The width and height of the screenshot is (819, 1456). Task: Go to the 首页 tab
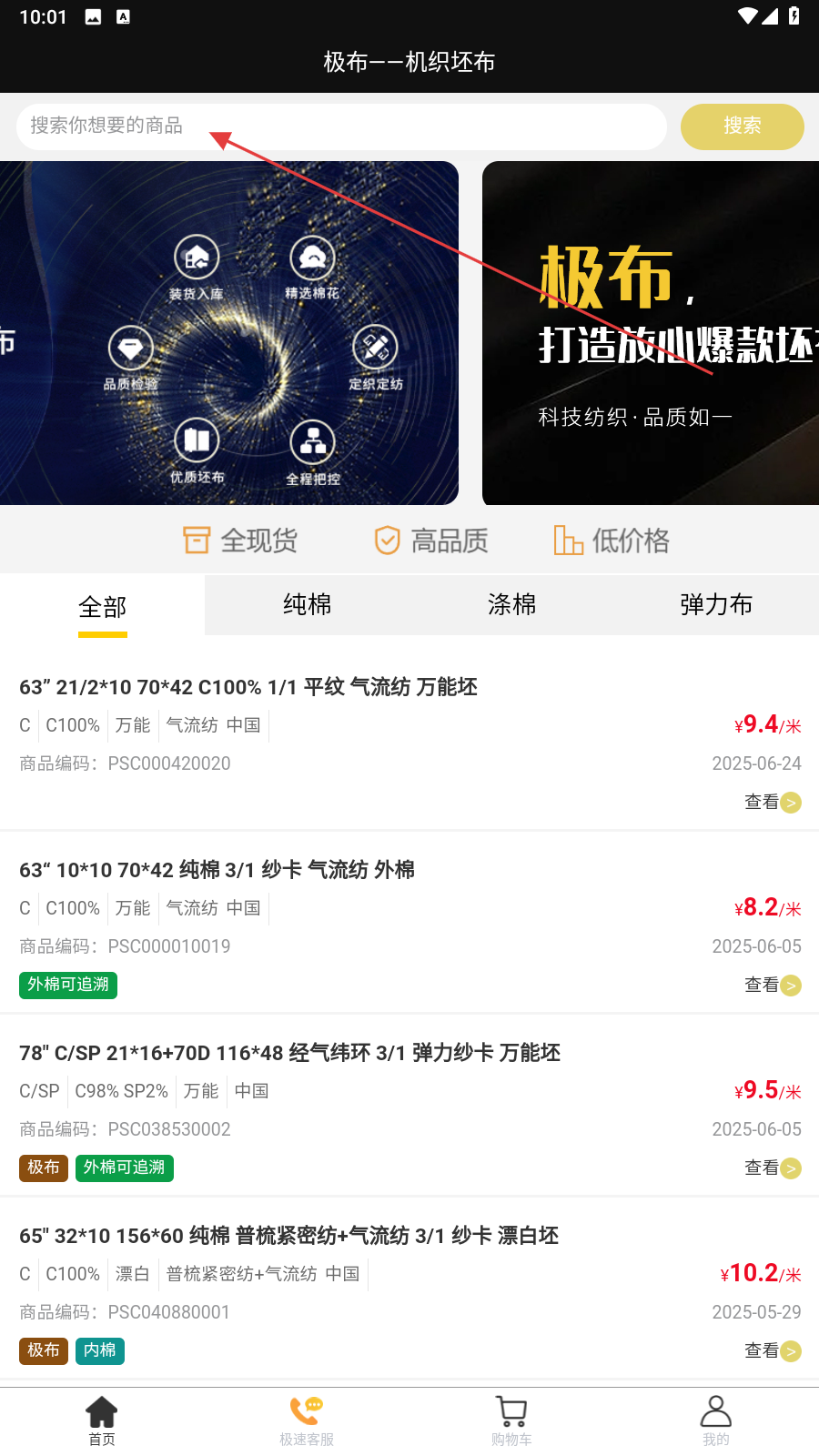pyautogui.click(x=102, y=1421)
